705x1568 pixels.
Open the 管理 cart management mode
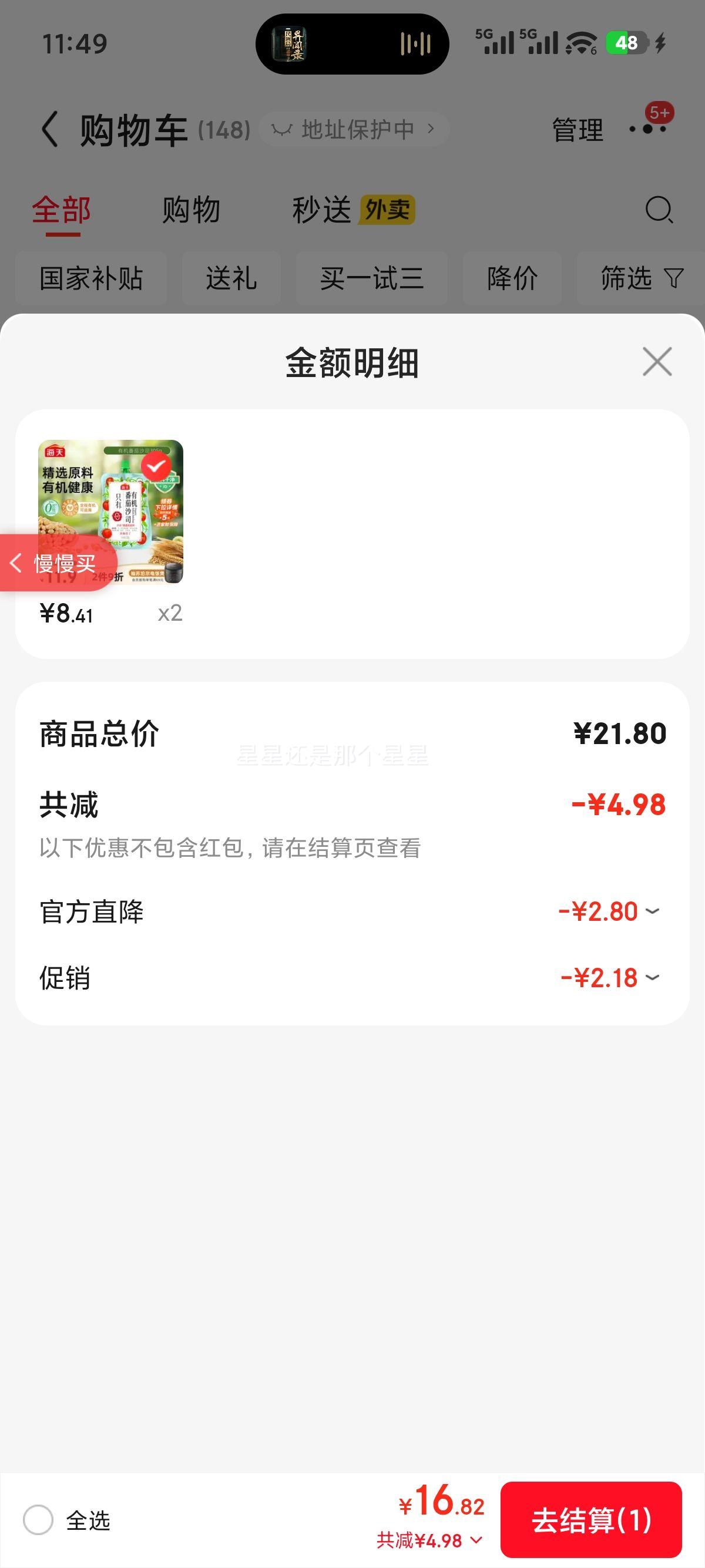pyautogui.click(x=577, y=130)
